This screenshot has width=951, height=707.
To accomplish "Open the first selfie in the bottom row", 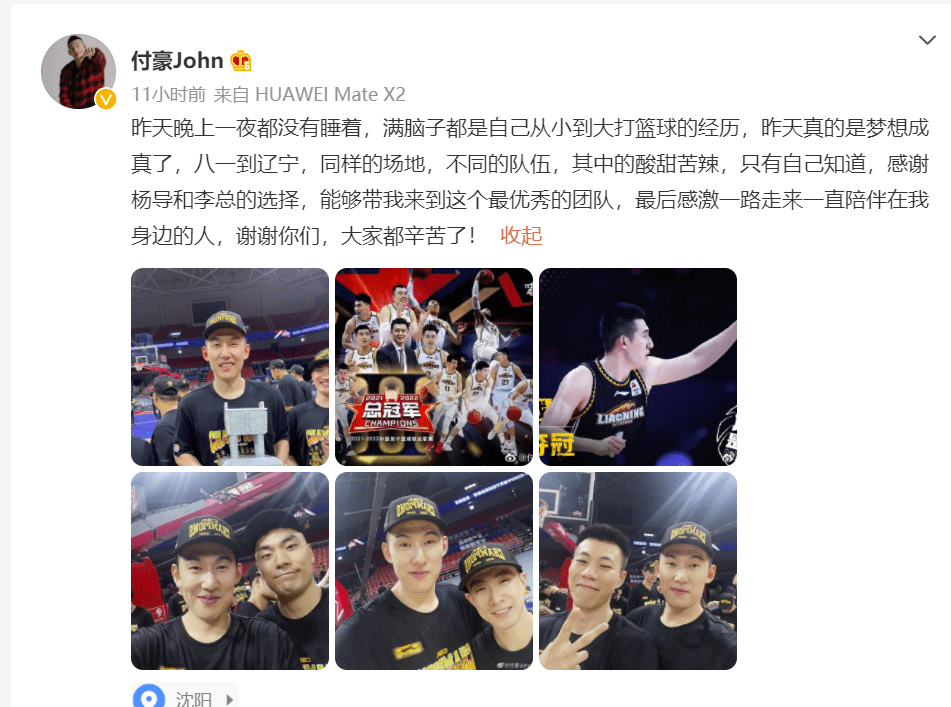I will 230,571.
